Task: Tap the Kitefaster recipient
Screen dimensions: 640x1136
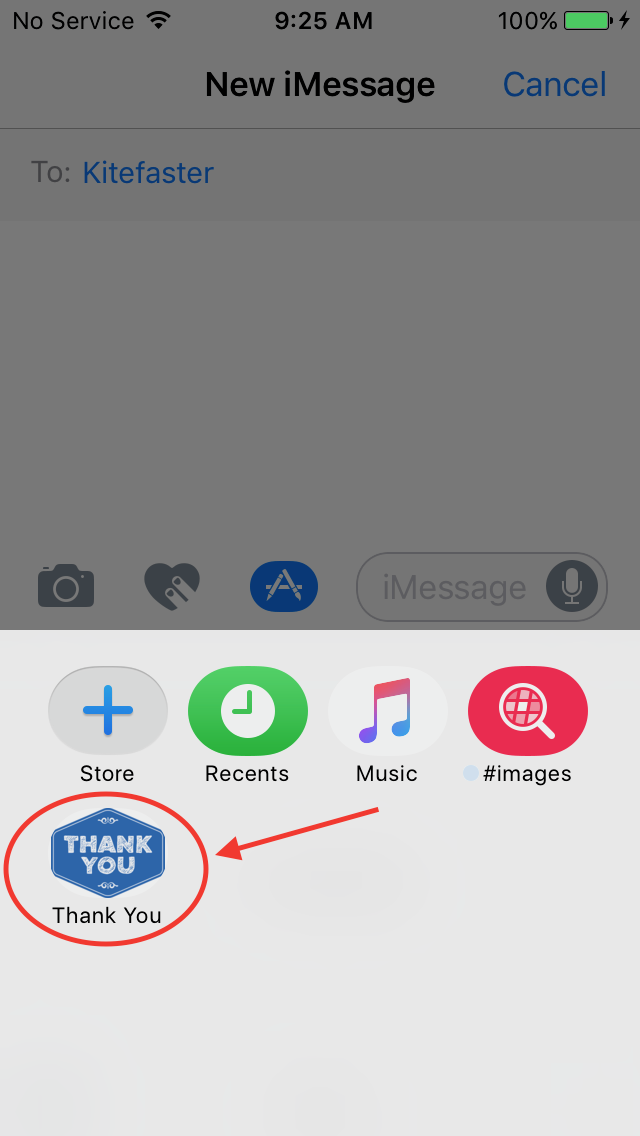Action: pyautogui.click(x=148, y=173)
